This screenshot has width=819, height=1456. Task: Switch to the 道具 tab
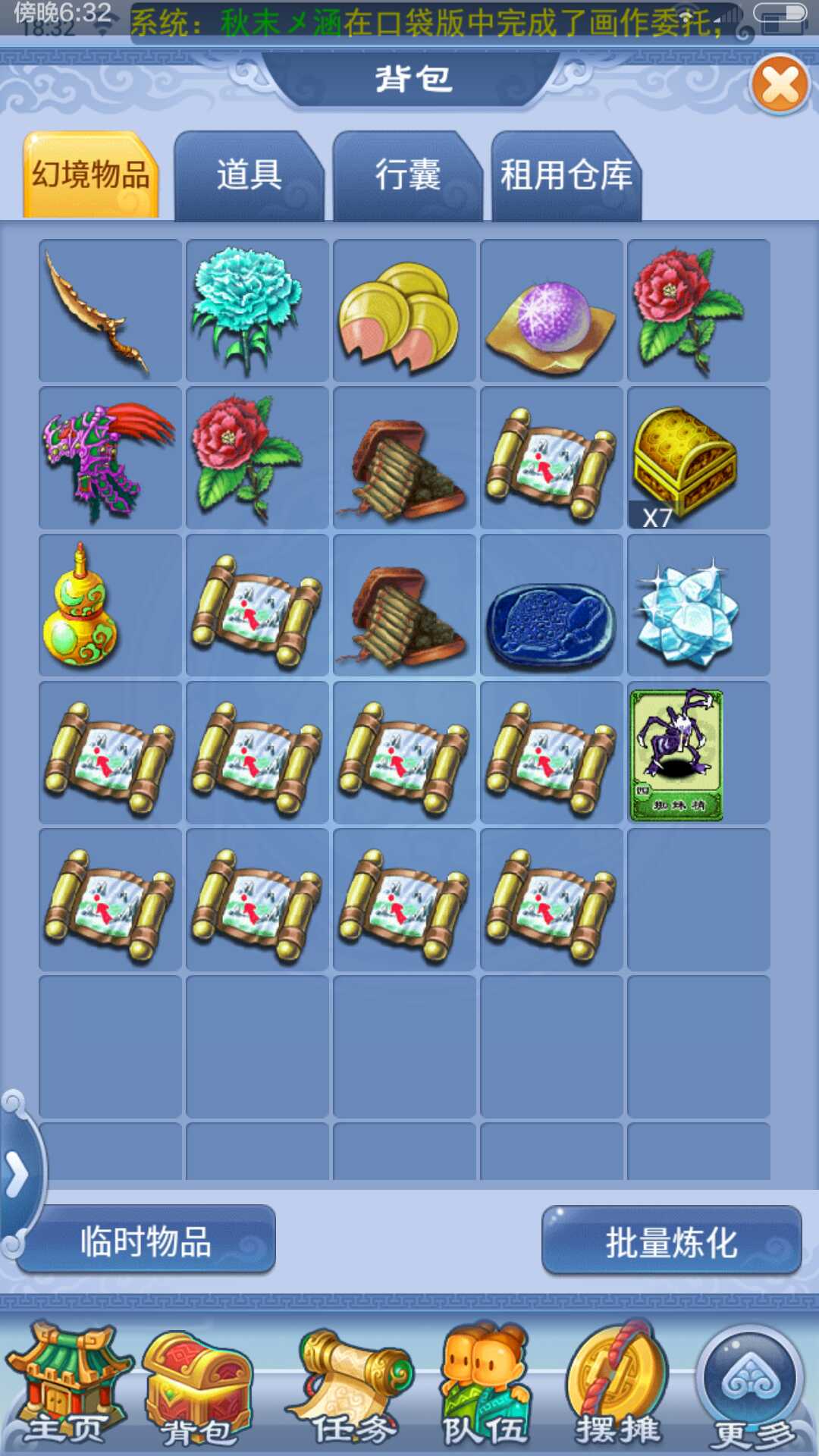click(x=249, y=176)
